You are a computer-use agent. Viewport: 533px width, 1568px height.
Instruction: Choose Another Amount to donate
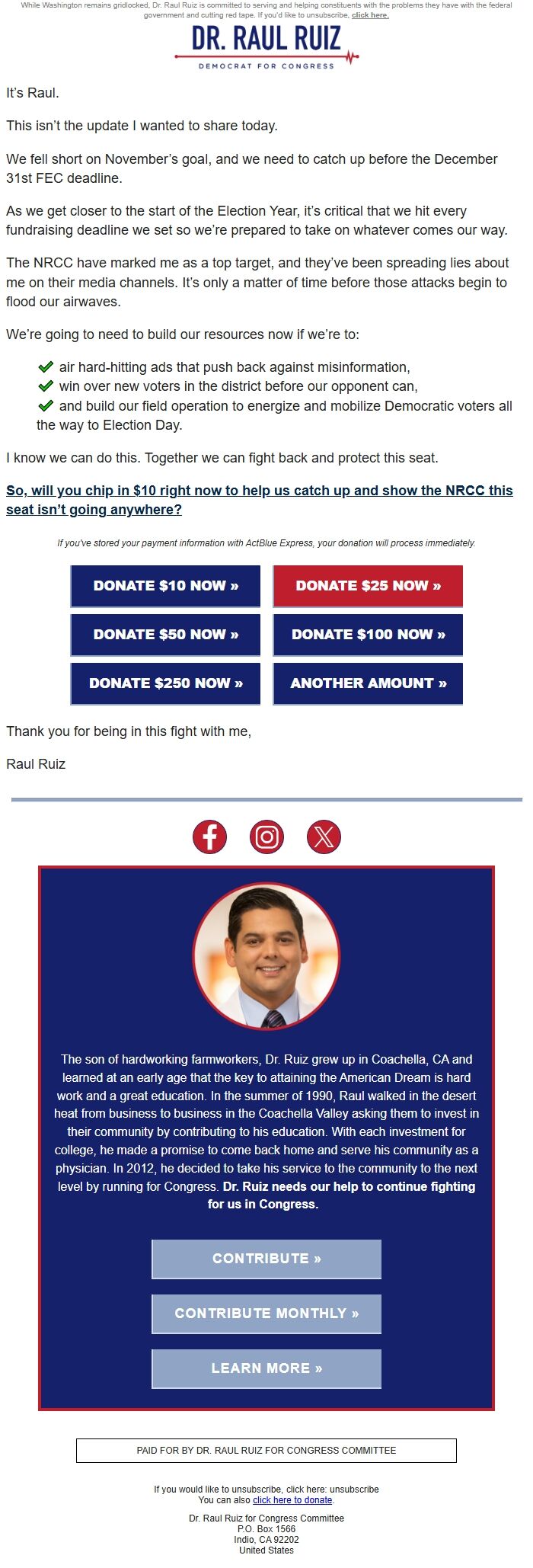(x=368, y=683)
